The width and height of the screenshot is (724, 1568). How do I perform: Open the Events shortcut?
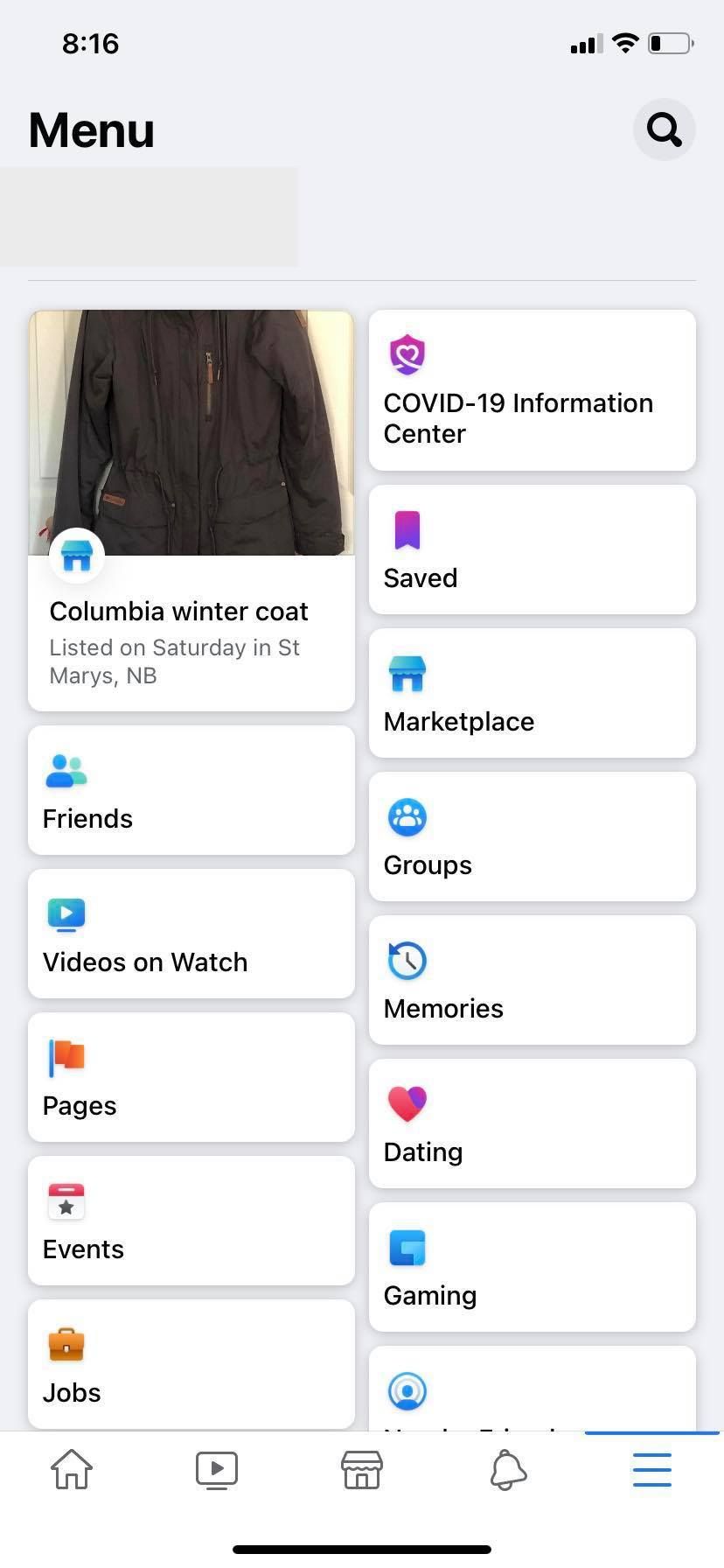click(191, 1221)
